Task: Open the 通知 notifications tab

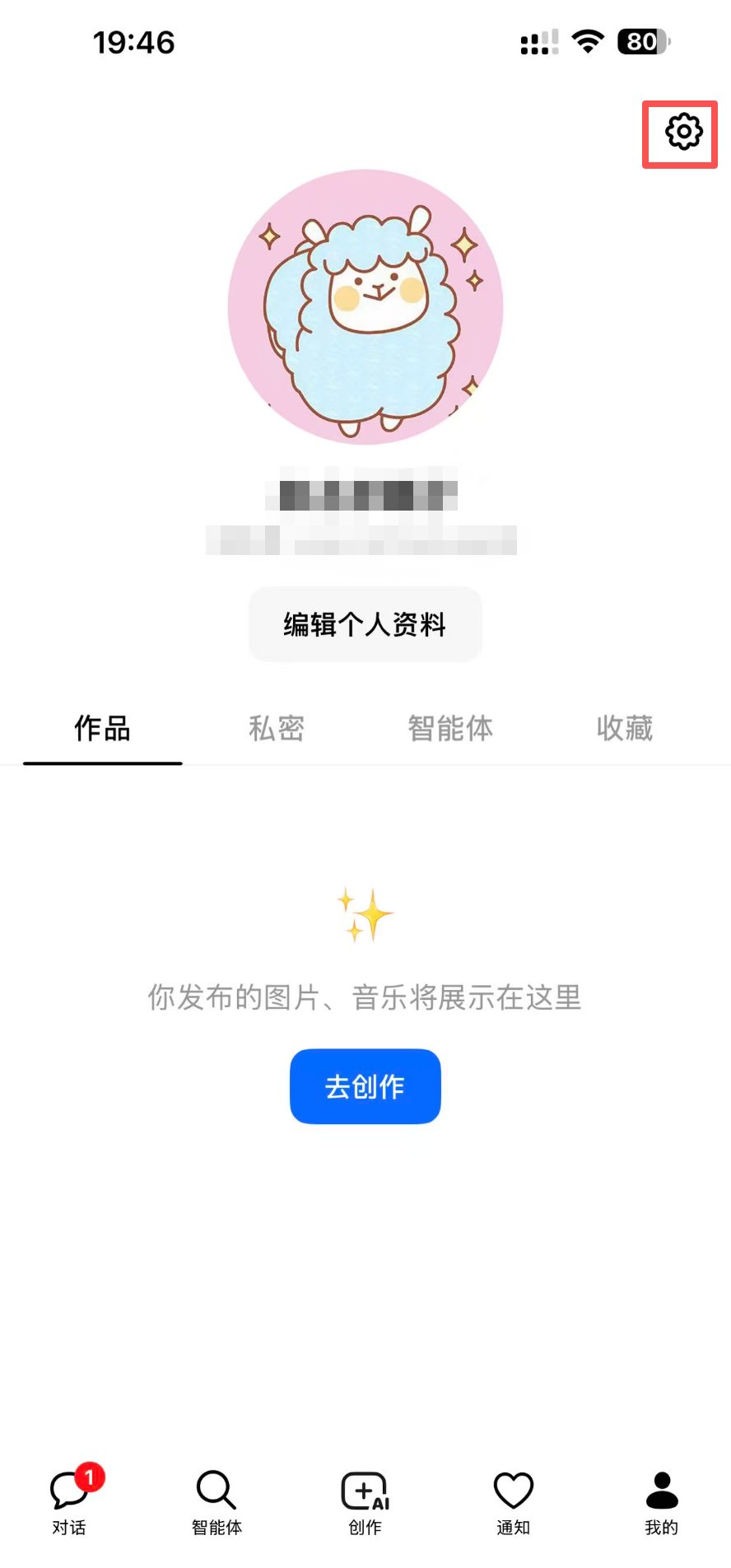Action: pos(514,1502)
